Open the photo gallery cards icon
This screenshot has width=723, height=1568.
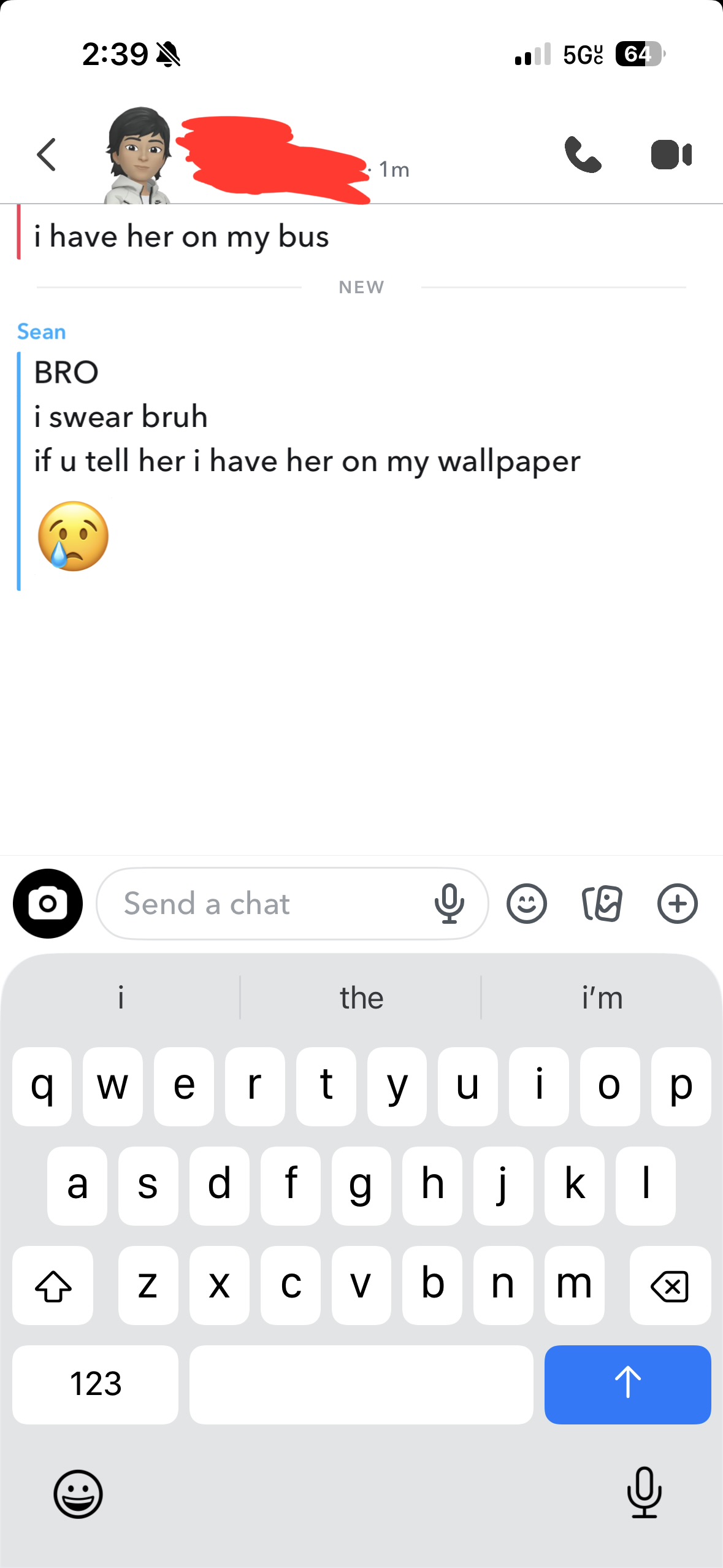[x=602, y=903]
